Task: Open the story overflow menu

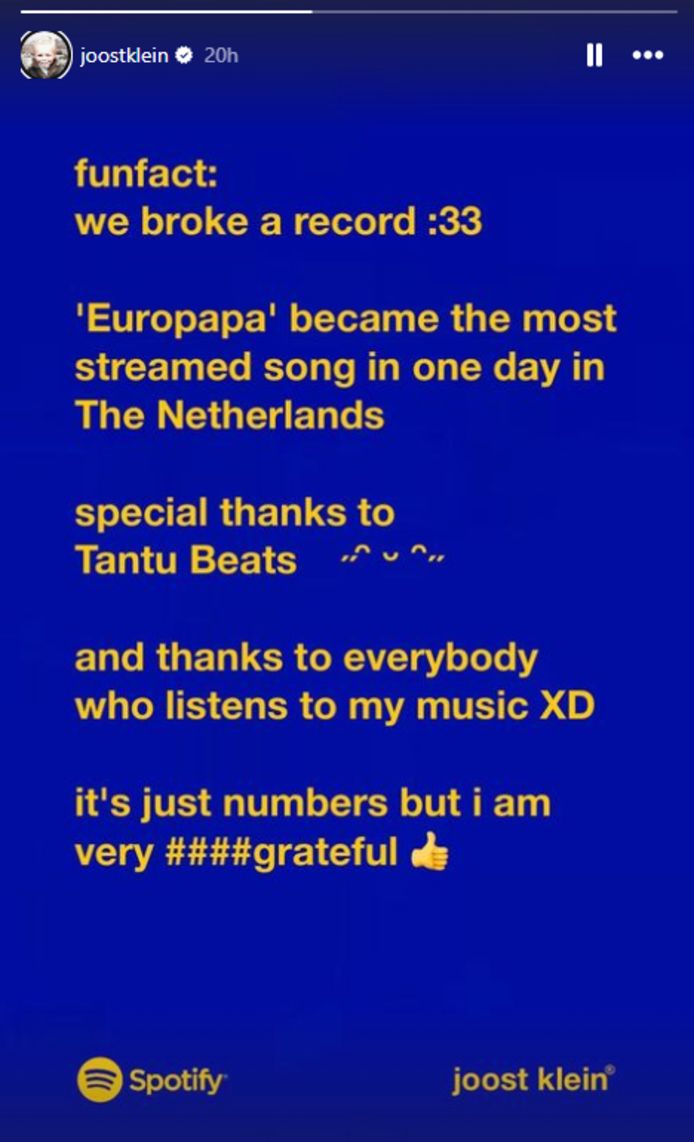Action: 648,56
